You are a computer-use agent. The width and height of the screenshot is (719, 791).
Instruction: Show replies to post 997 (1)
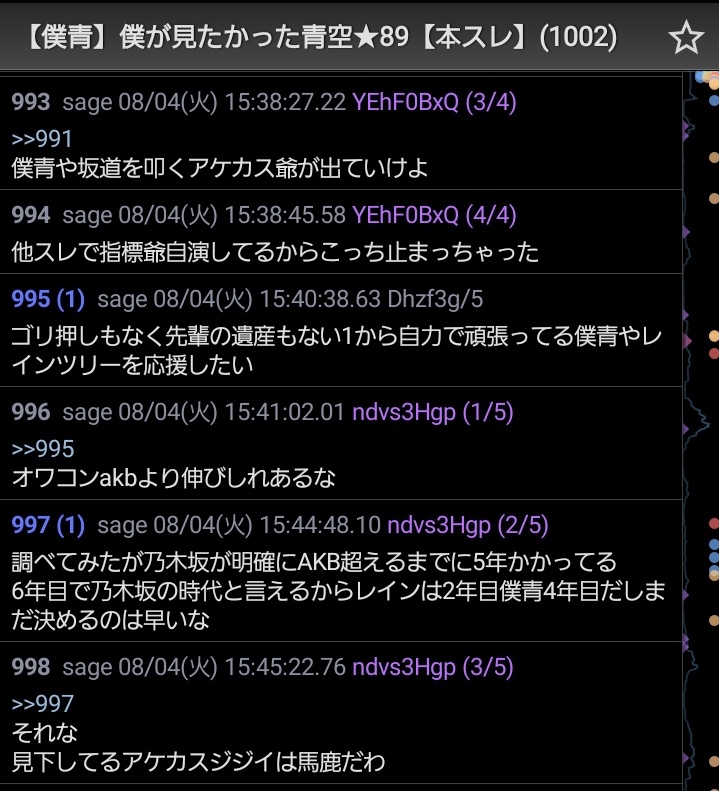pyautogui.click(x=48, y=525)
